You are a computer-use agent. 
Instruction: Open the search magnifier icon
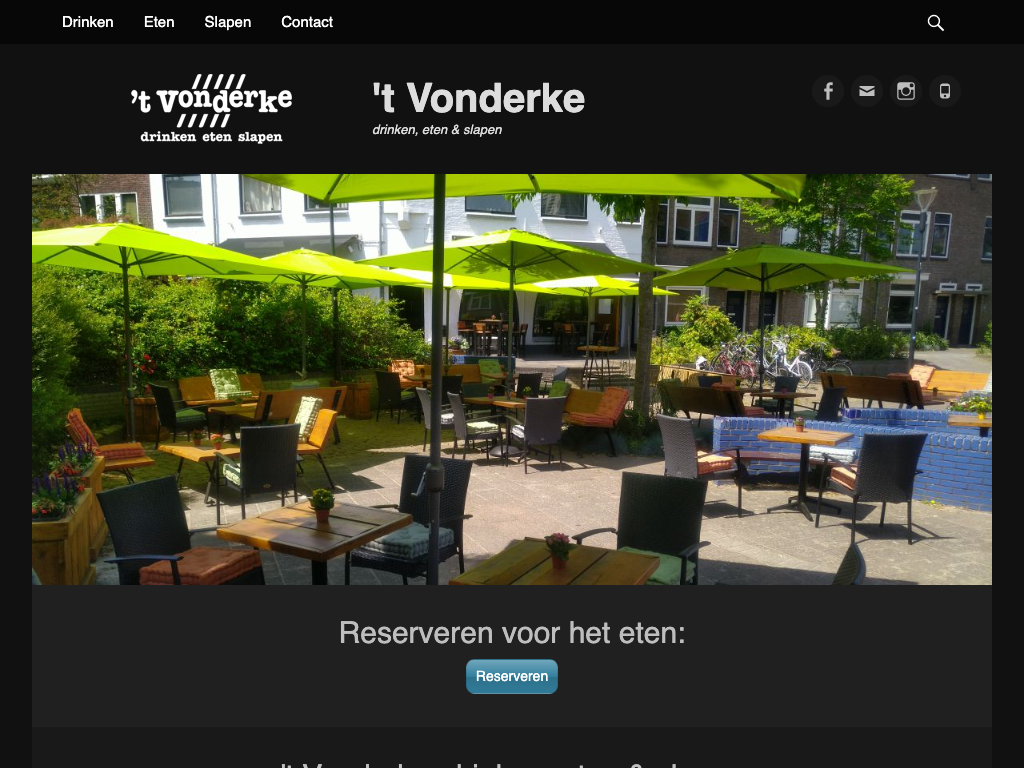pyautogui.click(x=936, y=22)
